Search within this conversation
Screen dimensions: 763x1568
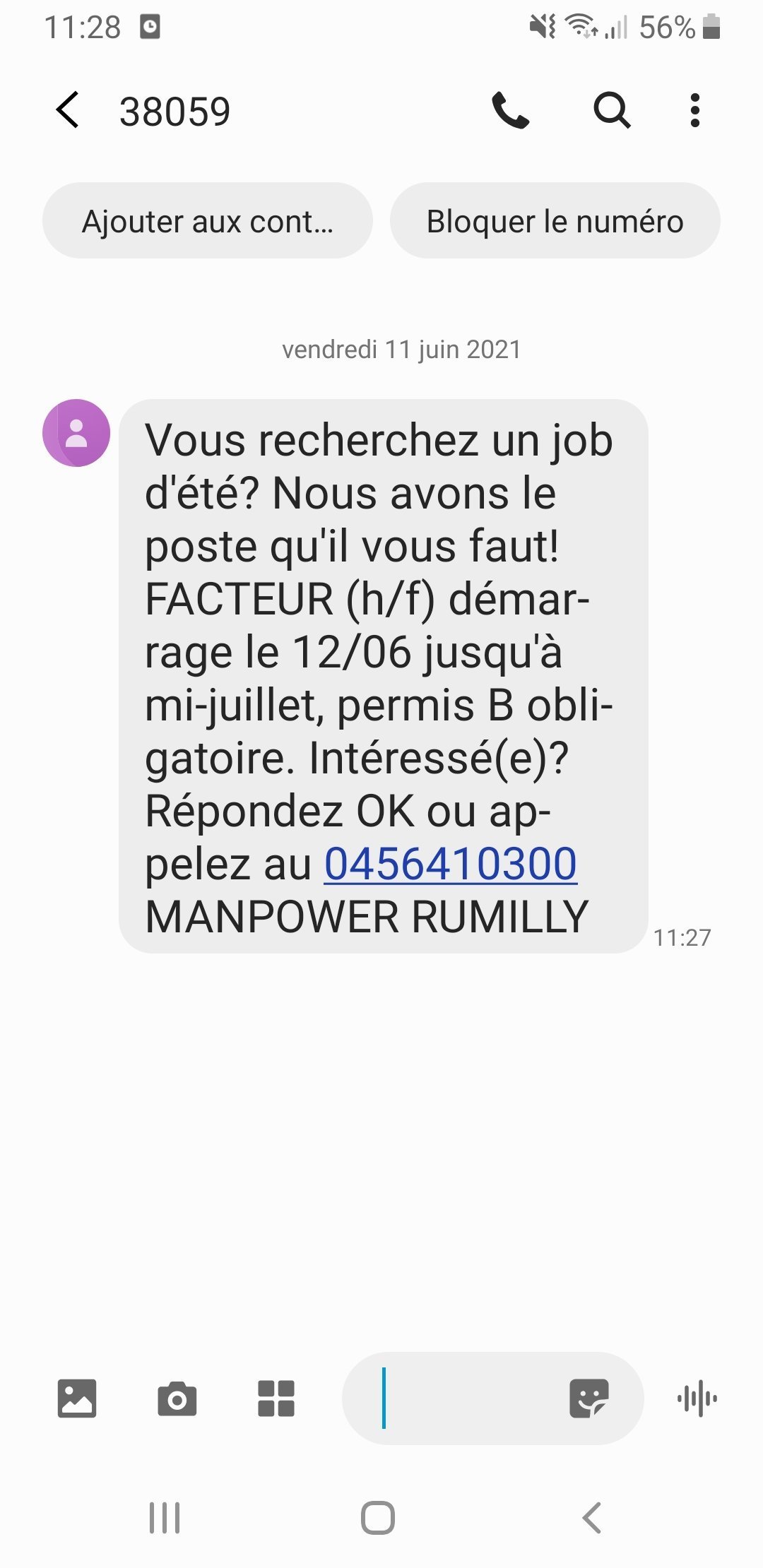pyautogui.click(x=611, y=110)
